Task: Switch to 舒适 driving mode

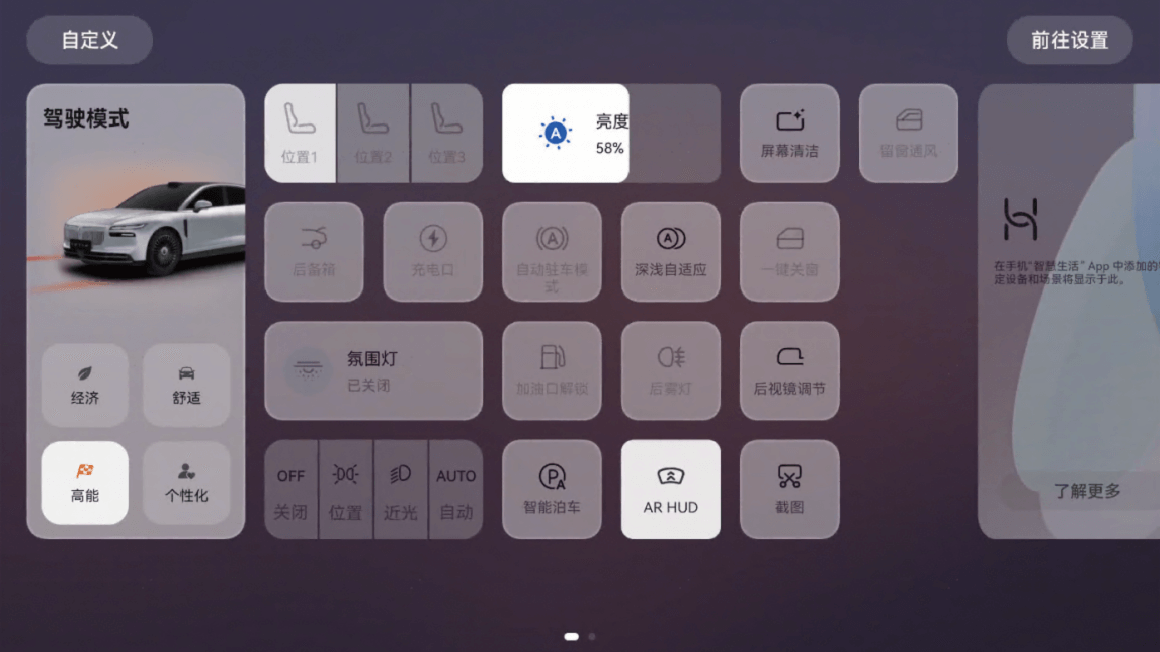Action: (x=186, y=385)
